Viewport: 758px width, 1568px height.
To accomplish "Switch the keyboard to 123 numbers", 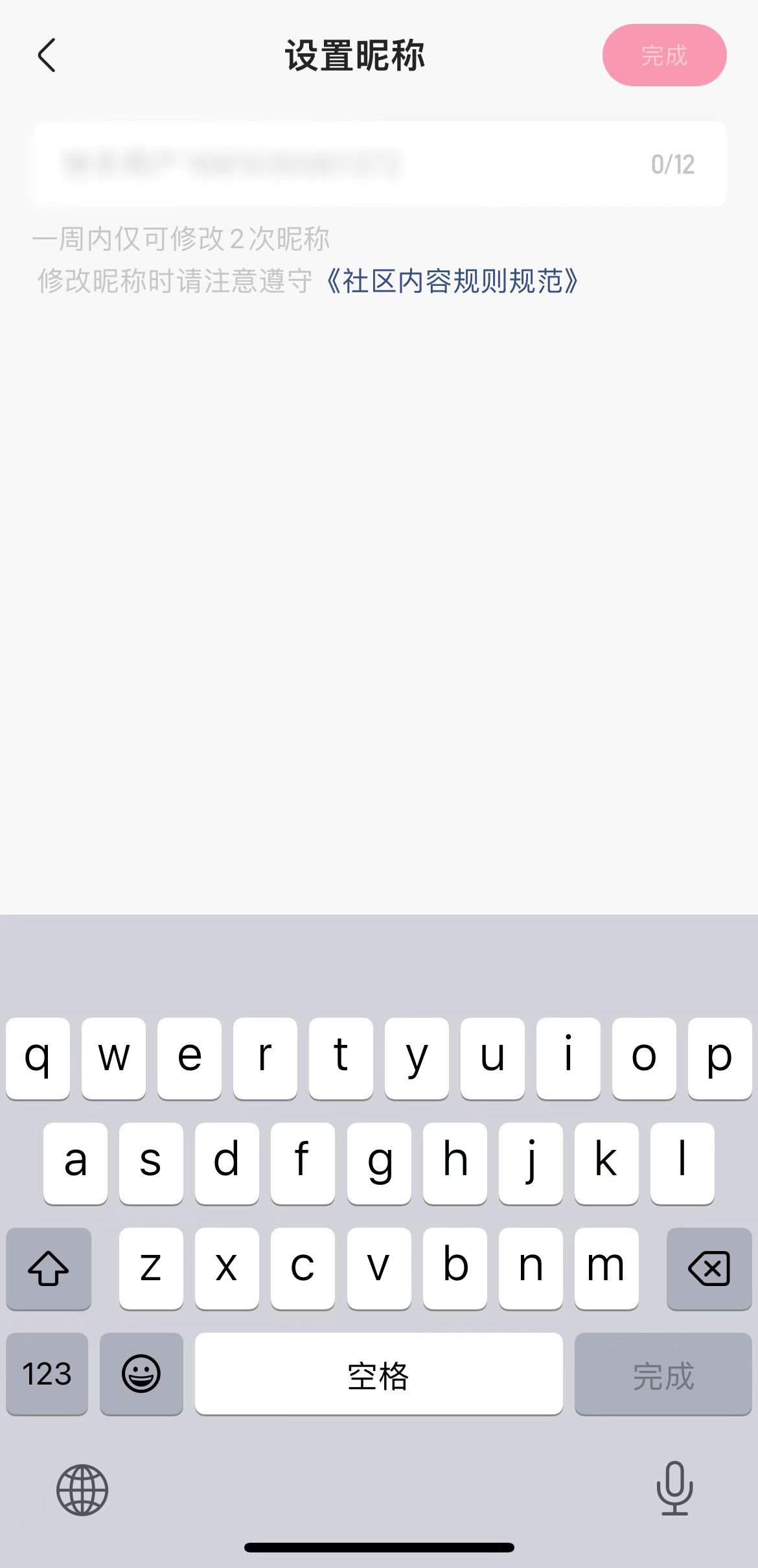I will (47, 1373).
